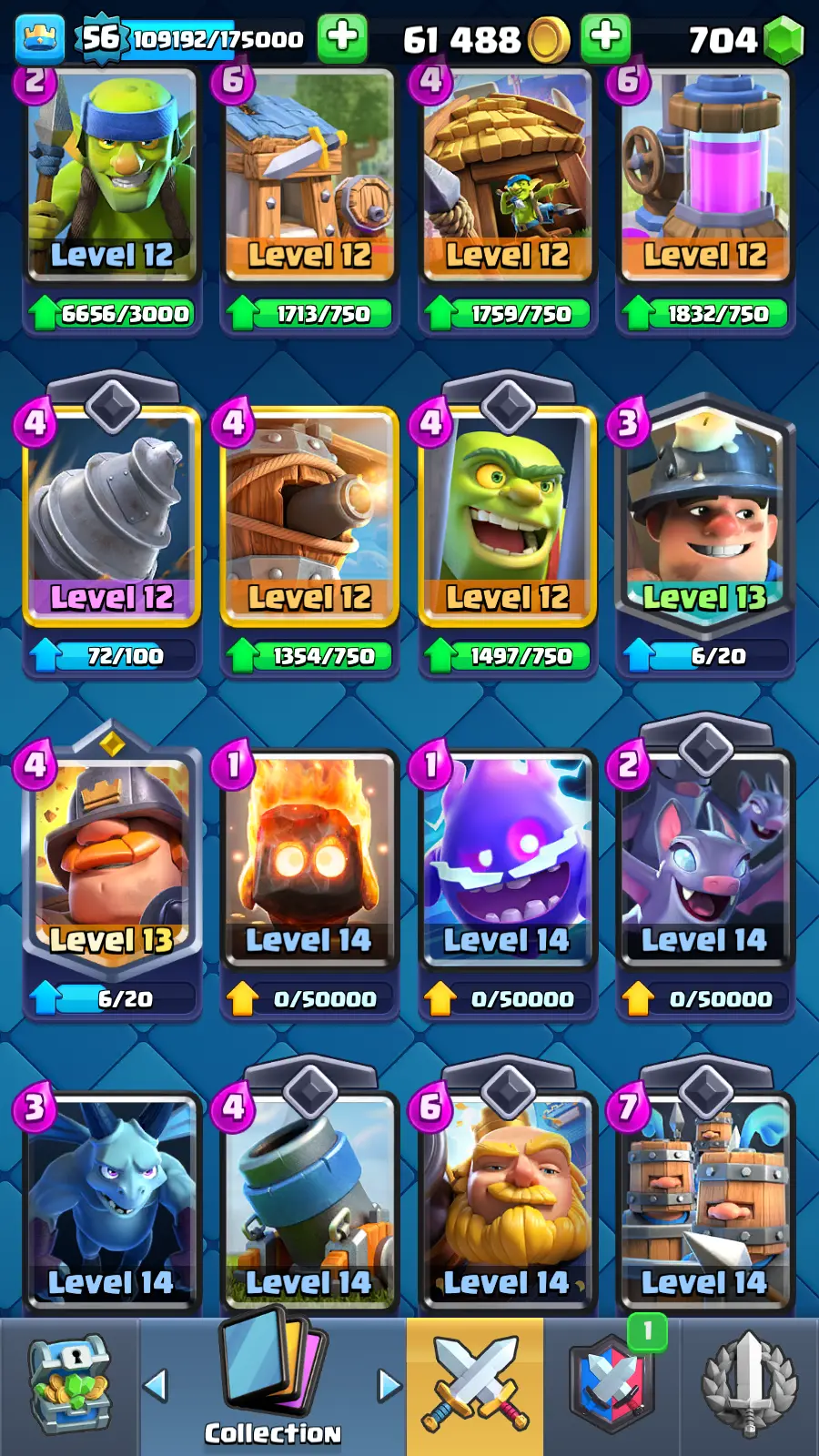819x1456 pixels.
Task: Tap the right arrow beside Collection
Action: point(389,1385)
